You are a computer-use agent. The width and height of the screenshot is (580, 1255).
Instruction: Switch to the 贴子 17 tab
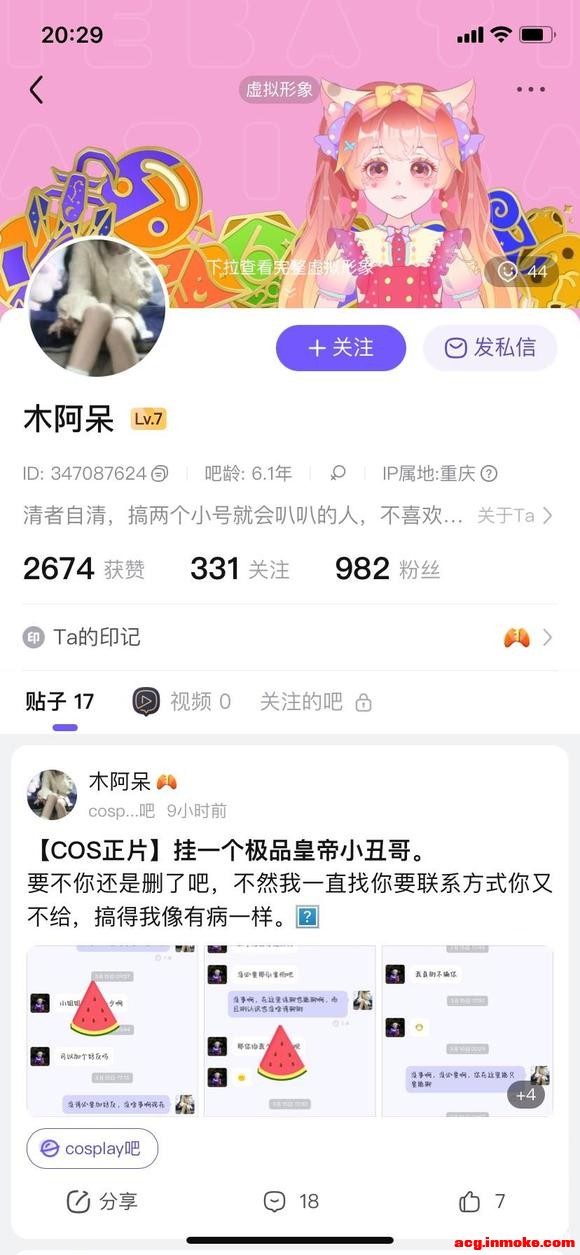point(60,702)
